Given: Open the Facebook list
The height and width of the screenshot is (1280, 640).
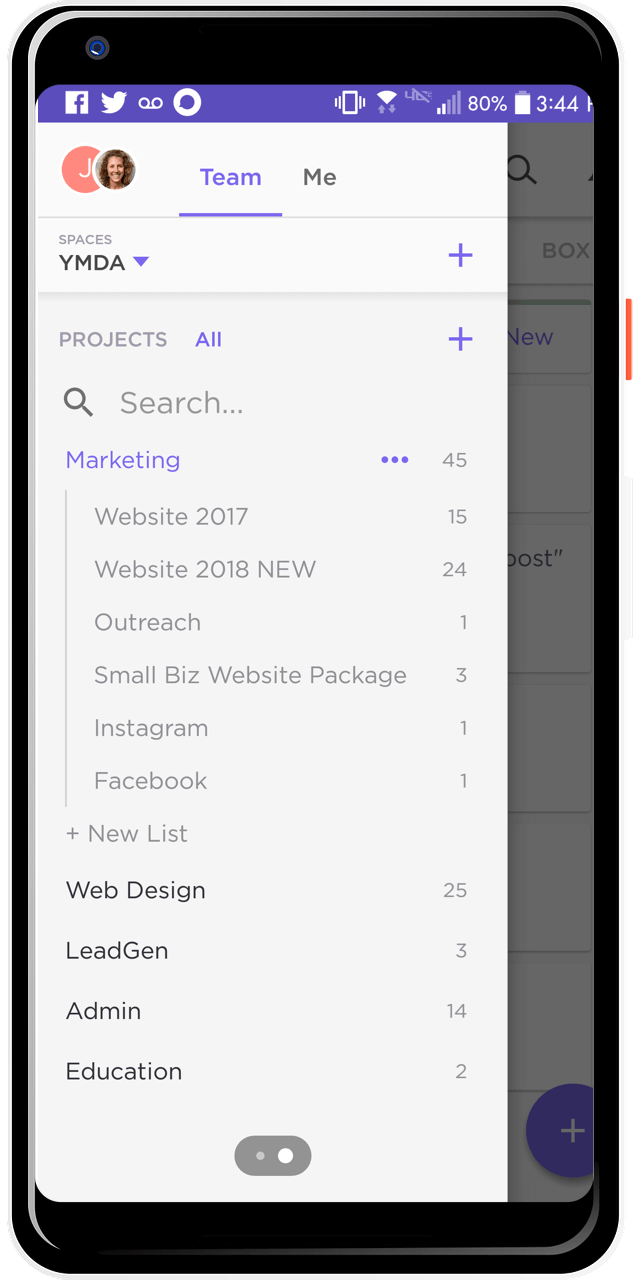Looking at the screenshot, I should 150,781.
